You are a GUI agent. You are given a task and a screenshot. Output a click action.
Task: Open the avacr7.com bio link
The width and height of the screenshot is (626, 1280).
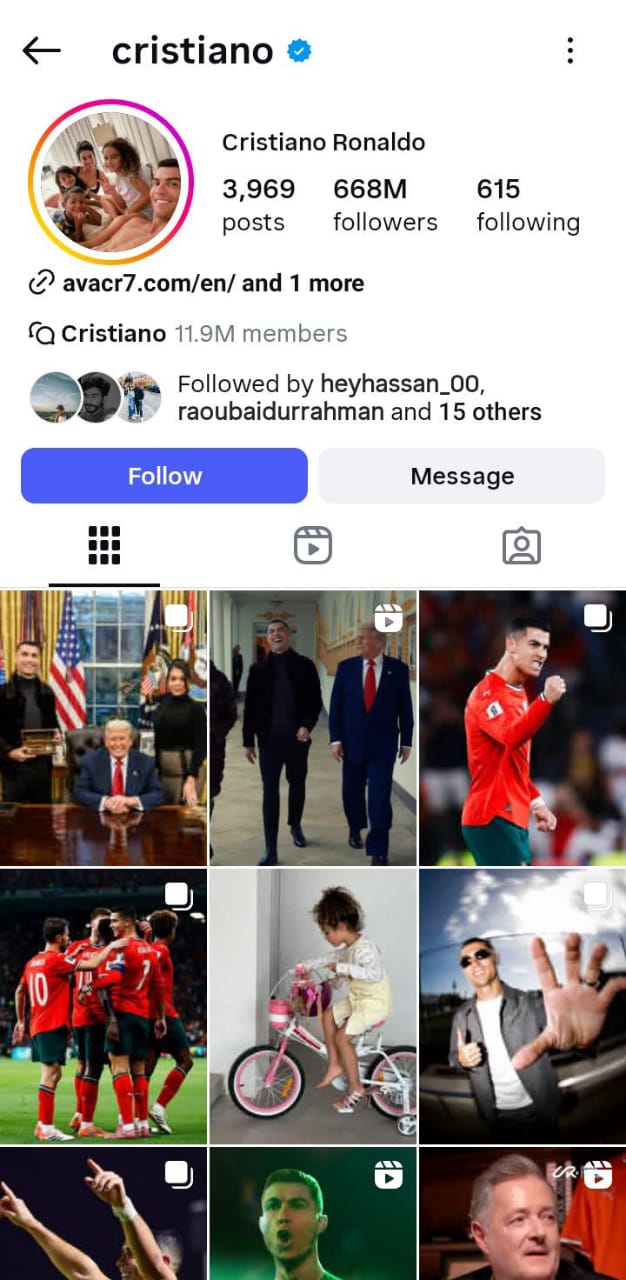coord(197,283)
